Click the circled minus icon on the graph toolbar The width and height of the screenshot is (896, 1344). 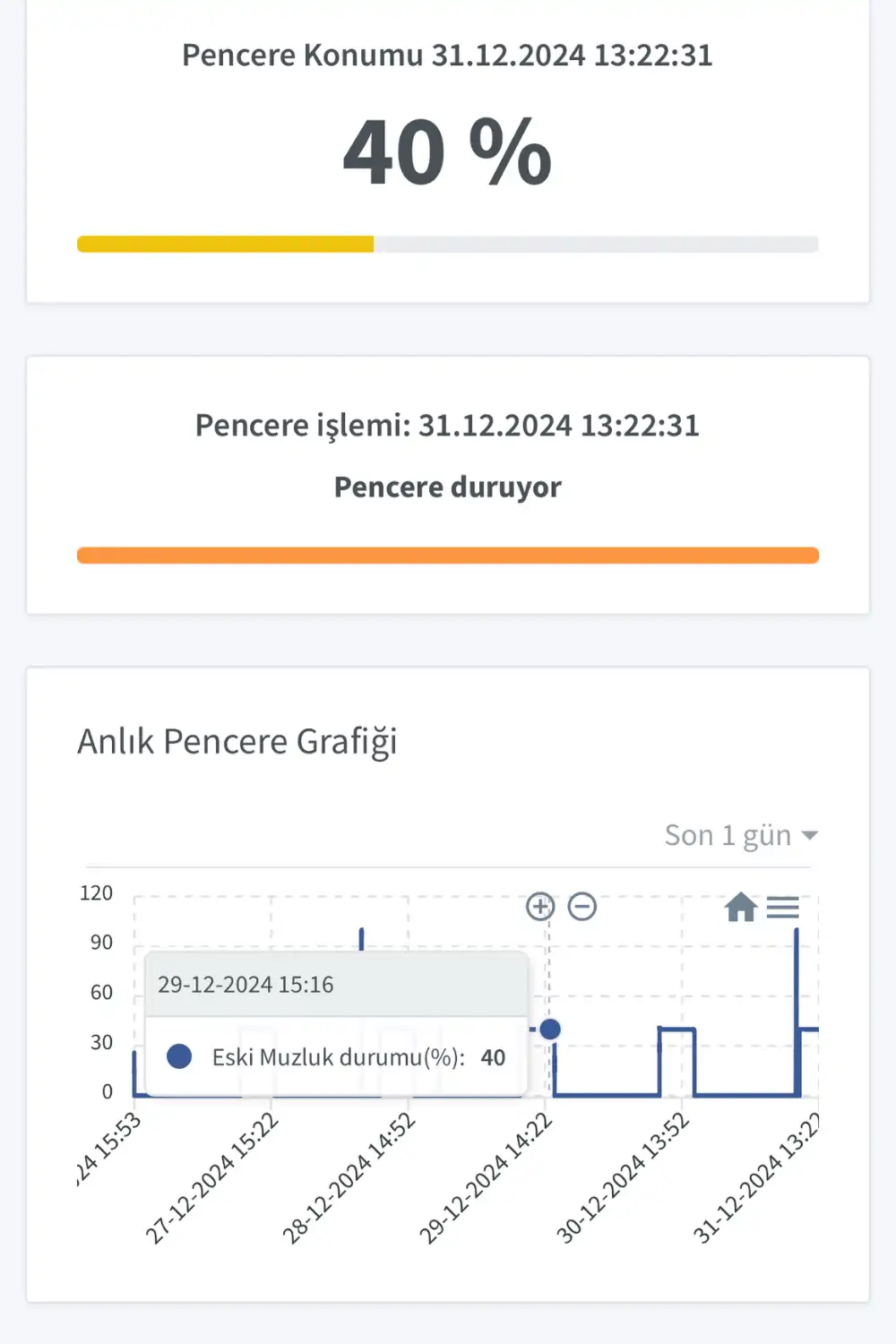point(583,907)
